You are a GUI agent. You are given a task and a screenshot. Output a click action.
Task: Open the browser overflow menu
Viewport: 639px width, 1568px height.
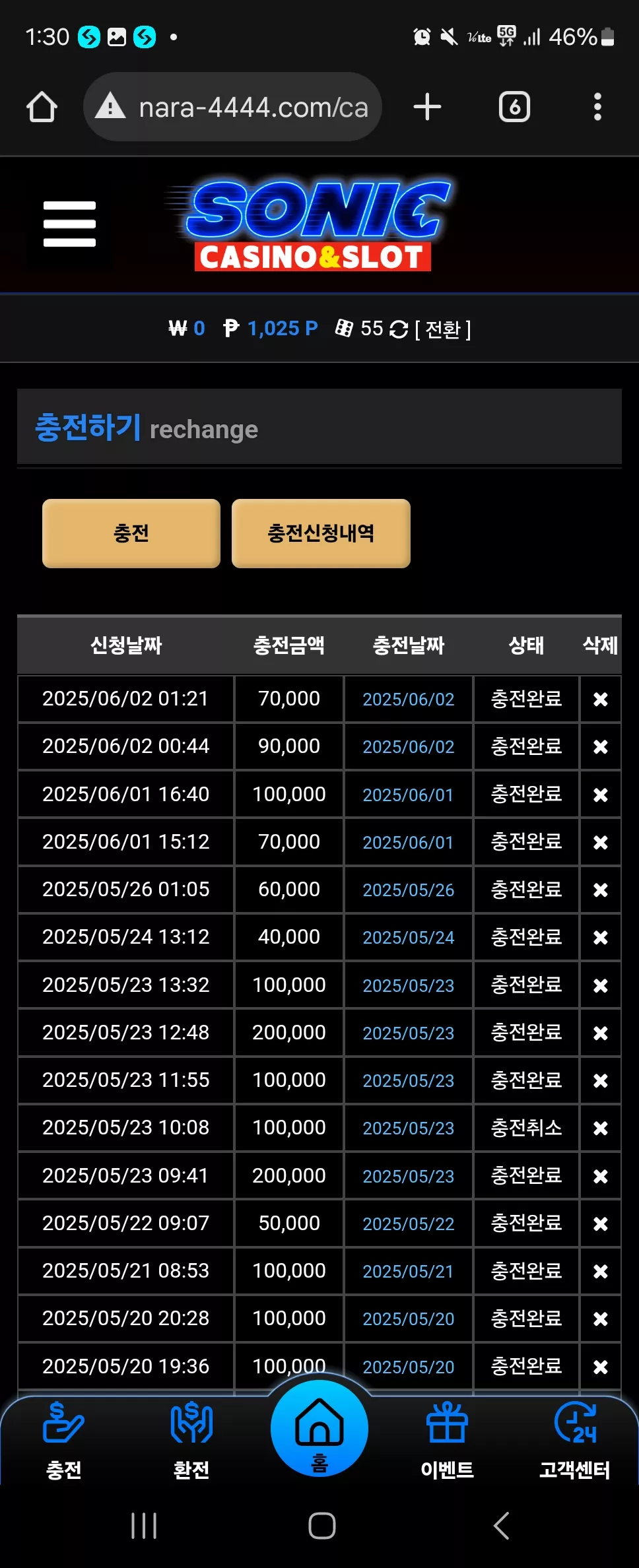pyautogui.click(x=597, y=107)
